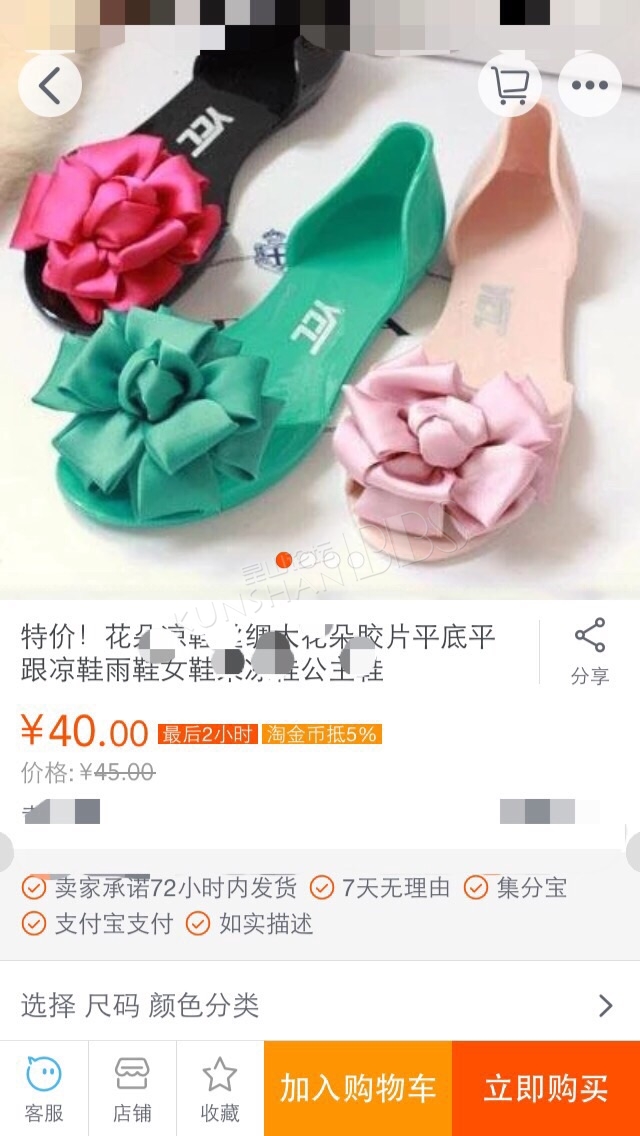Viewport: 640px width, 1136px height.
Task: Open the shopping cart icon
Action: click(x=510, y=85)
